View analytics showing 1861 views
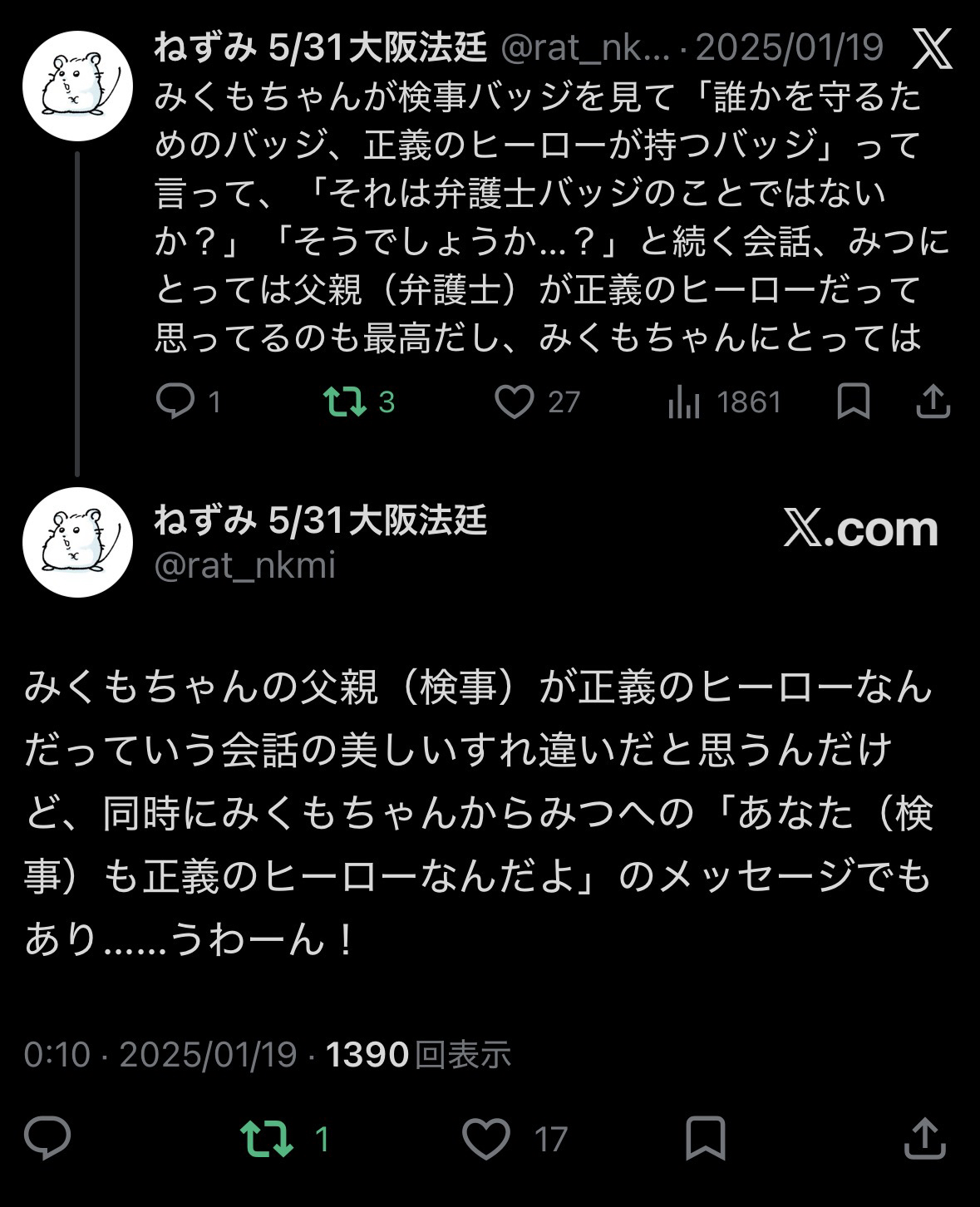 coord(684,403)
